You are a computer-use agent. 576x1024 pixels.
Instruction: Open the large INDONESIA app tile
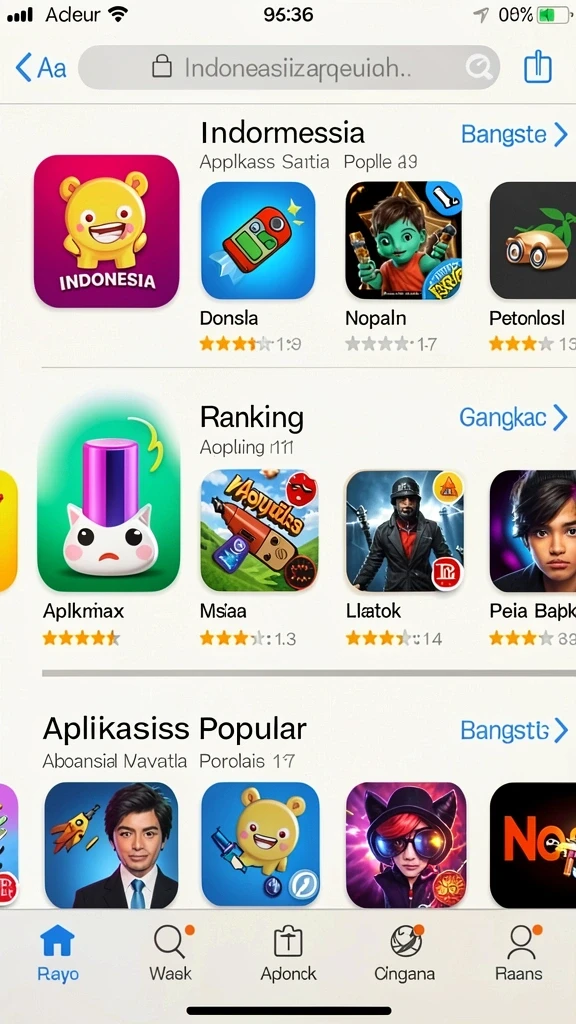click(106, 231)
